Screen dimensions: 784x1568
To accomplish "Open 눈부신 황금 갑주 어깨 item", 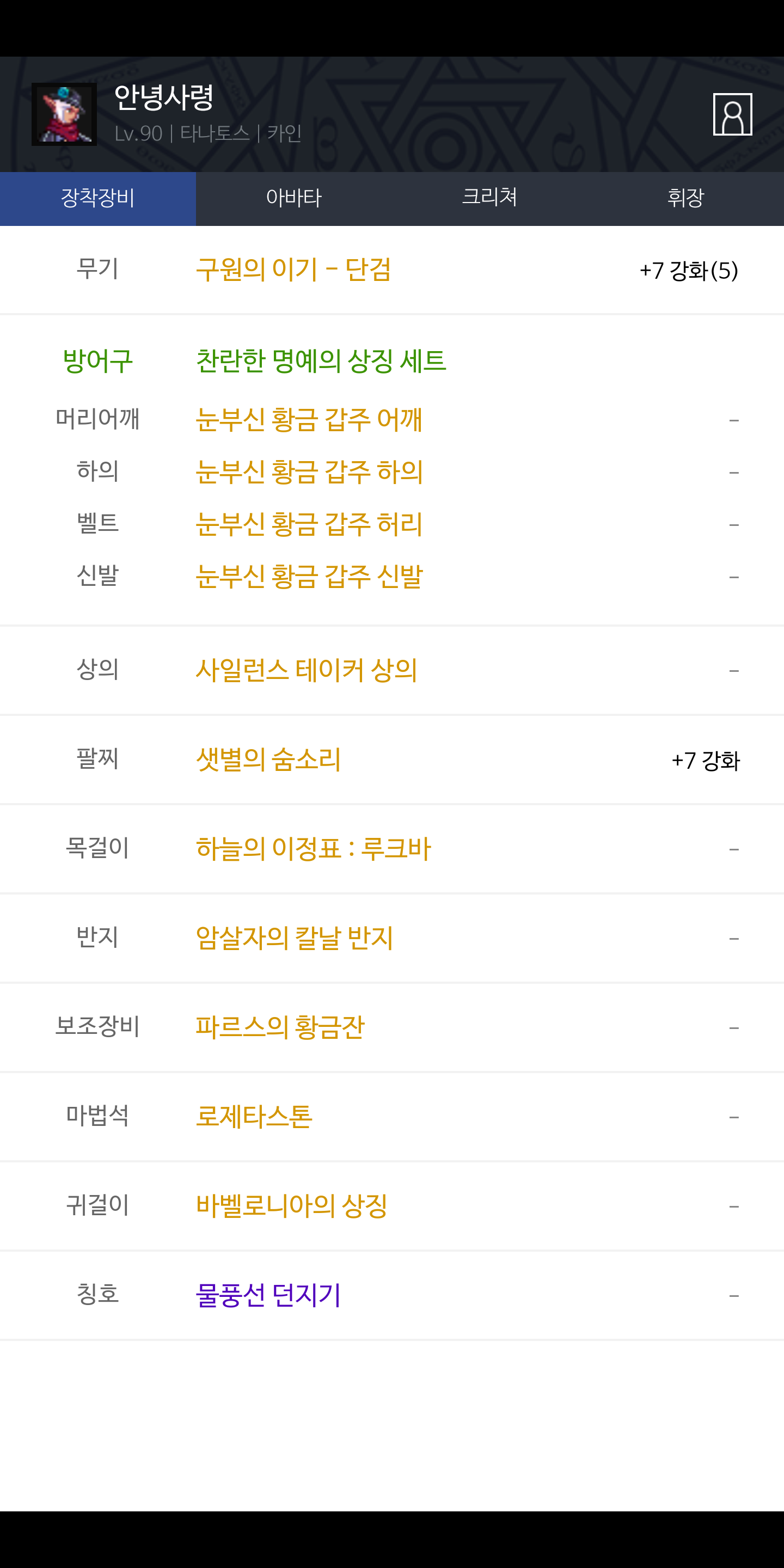I will click(x=392, y=420).
